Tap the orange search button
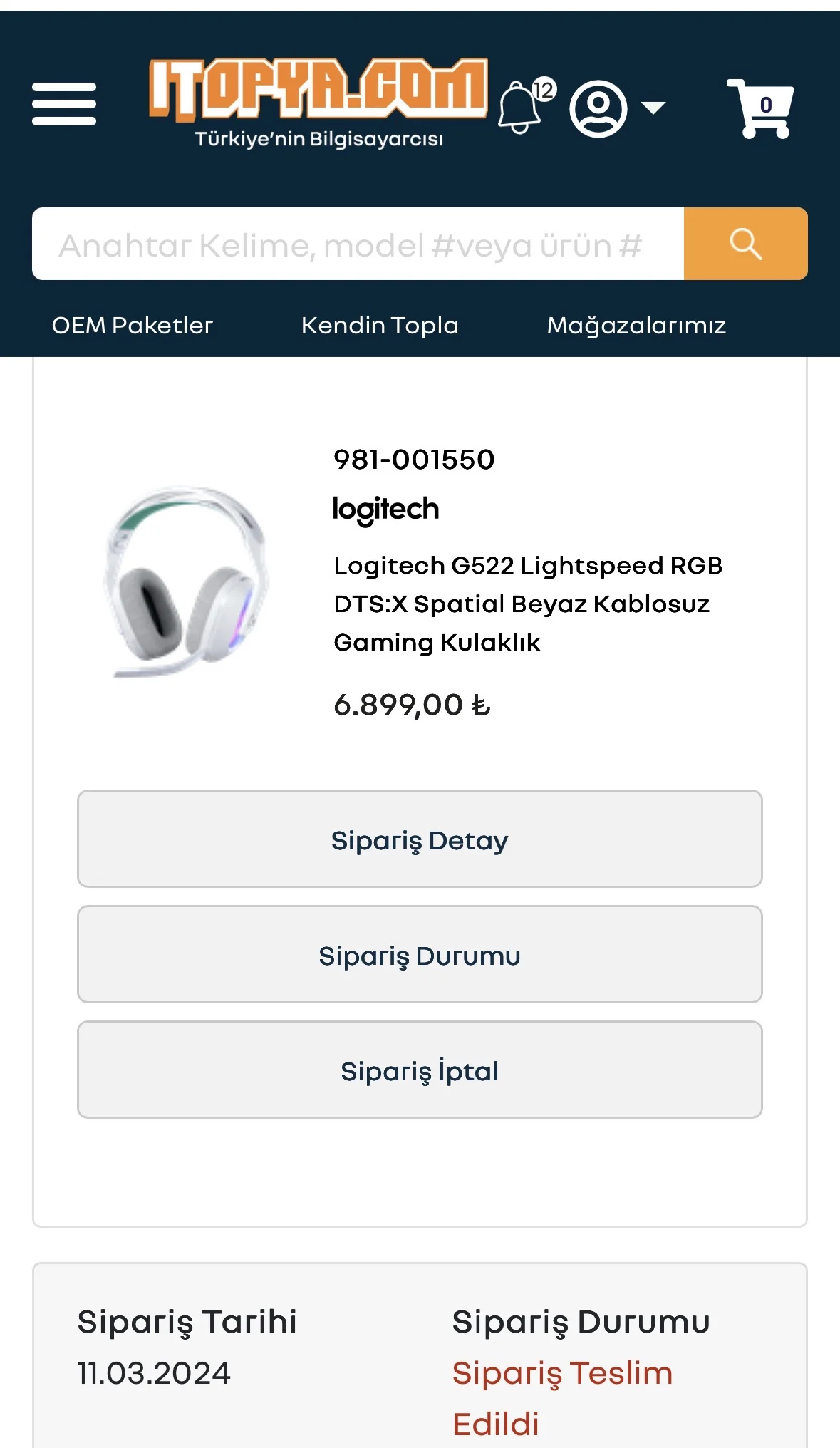The height and width of the screenshot is (1448, 840). 745,244
